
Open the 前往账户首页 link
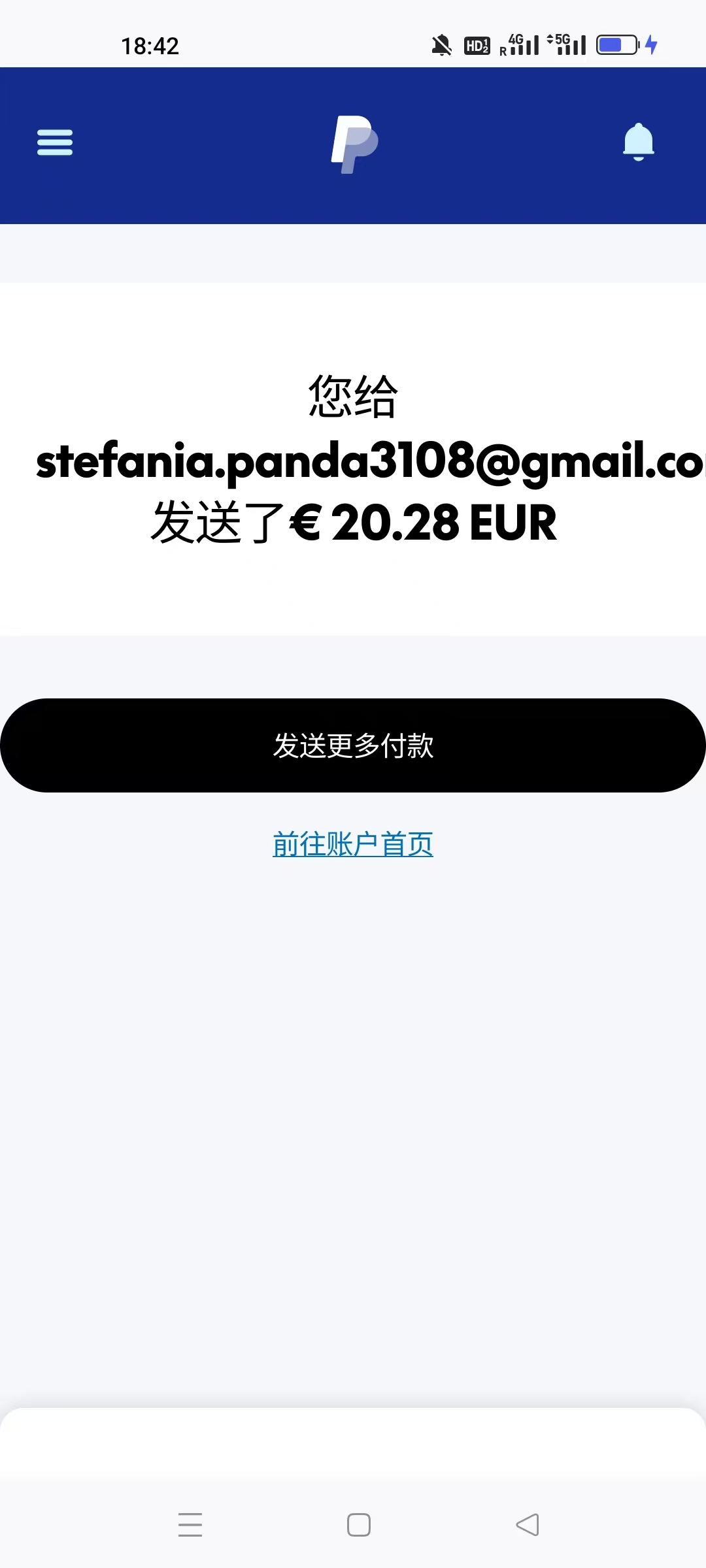[x=353, y=844]
